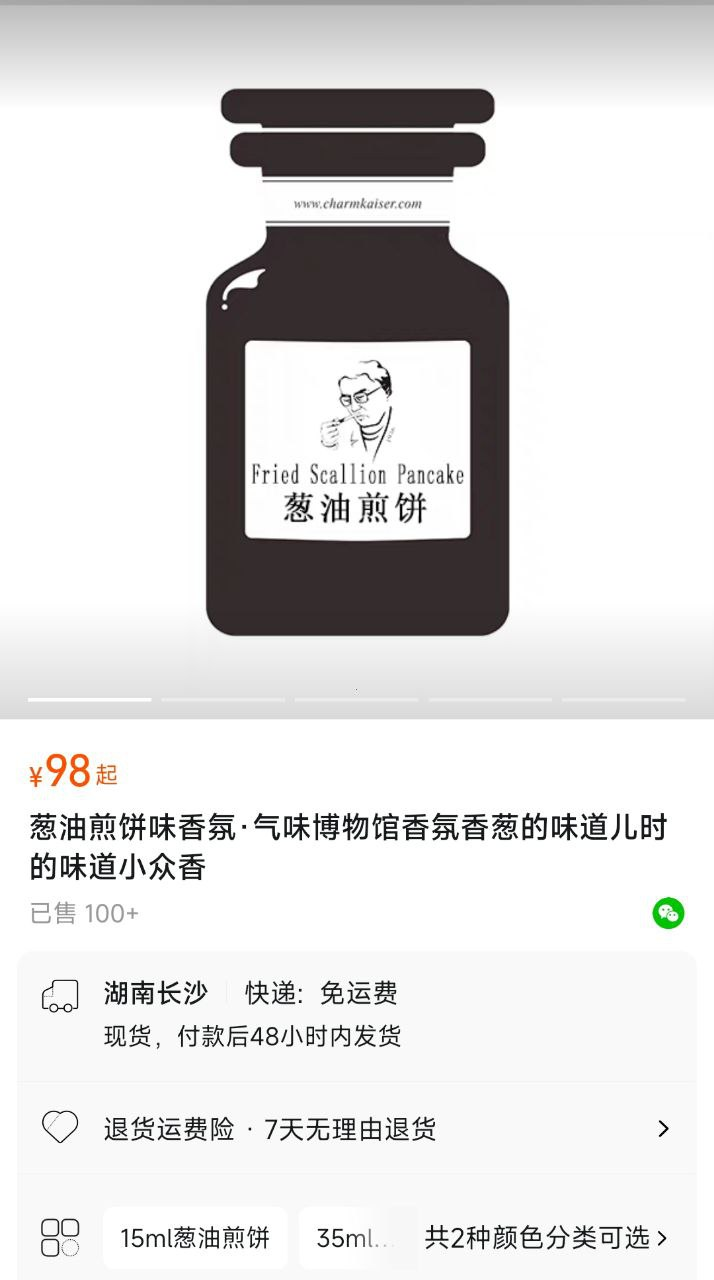
Task: Open the 退货运费险 return policy row
Action: pyautogui.click(x=357, y=1129)
